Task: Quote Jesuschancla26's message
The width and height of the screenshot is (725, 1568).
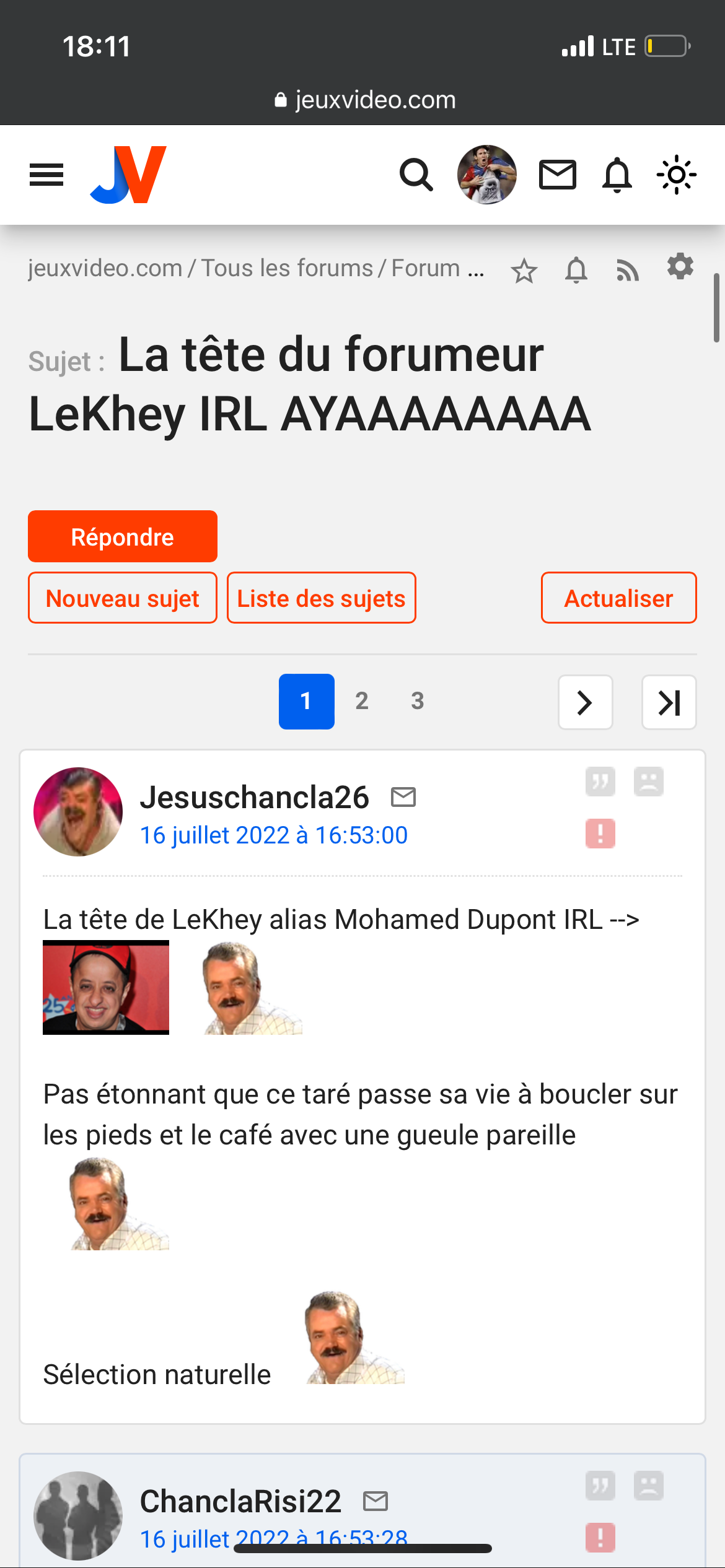Action: (x=600, y=782)
